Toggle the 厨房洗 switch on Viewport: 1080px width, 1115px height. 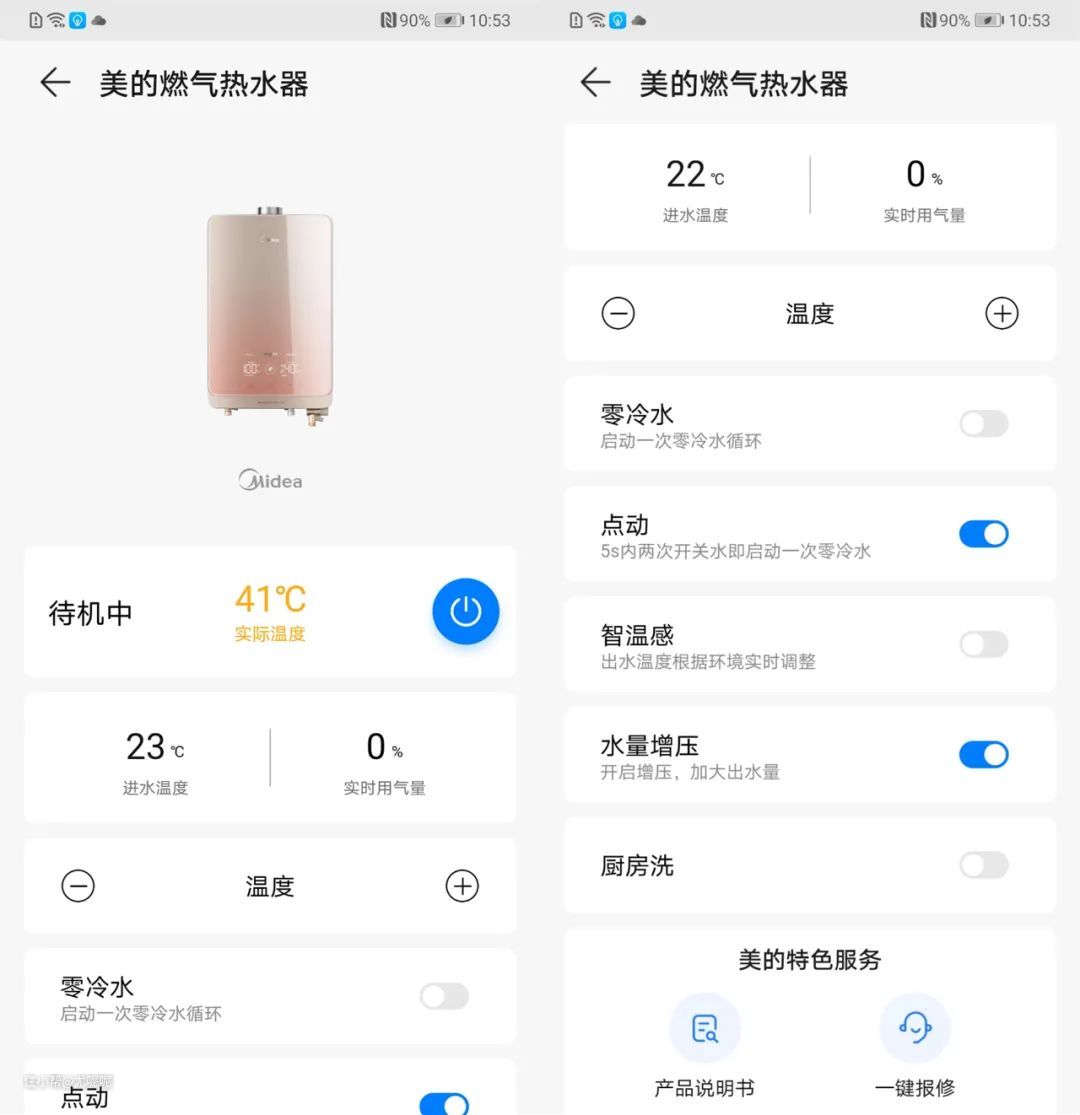tap(983, 865)
